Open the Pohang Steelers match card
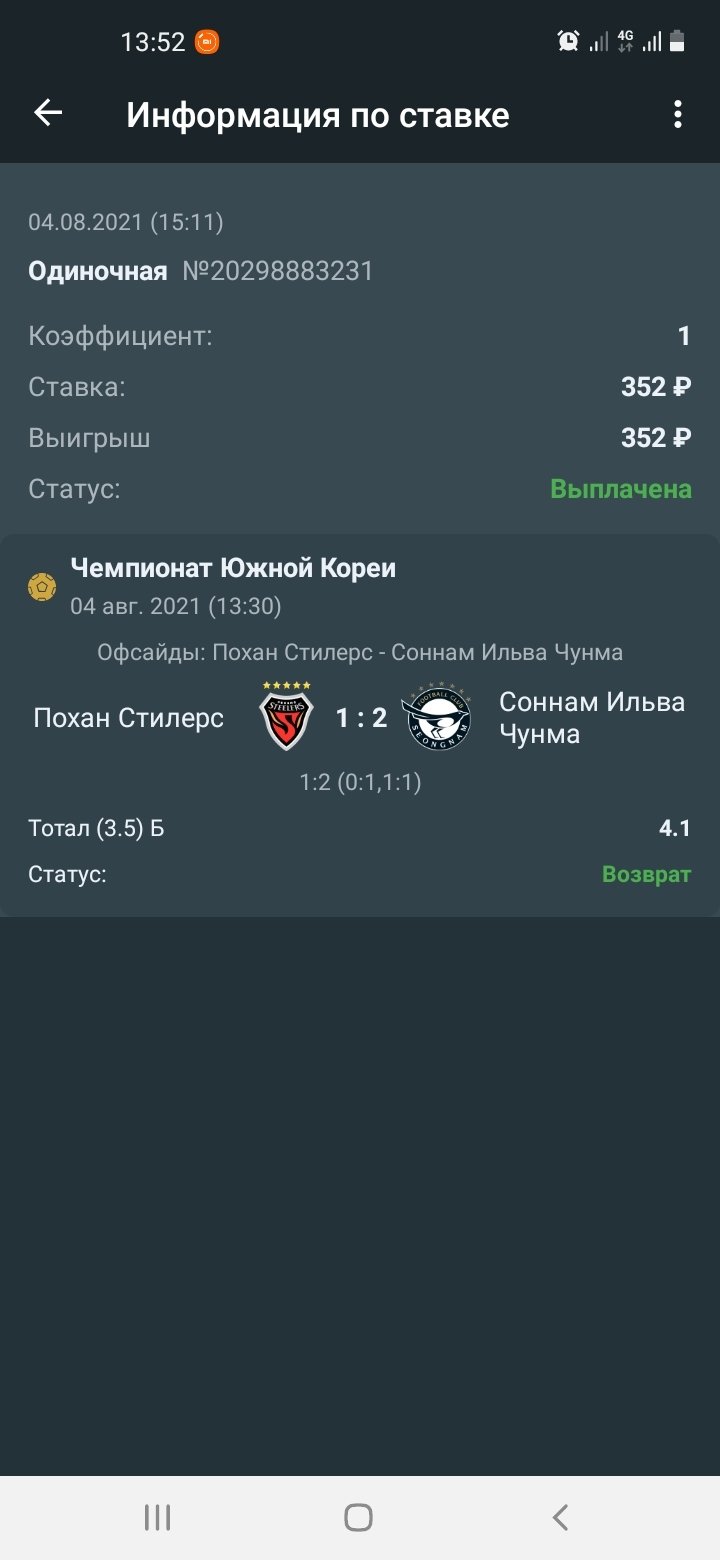 pos(360,717)
